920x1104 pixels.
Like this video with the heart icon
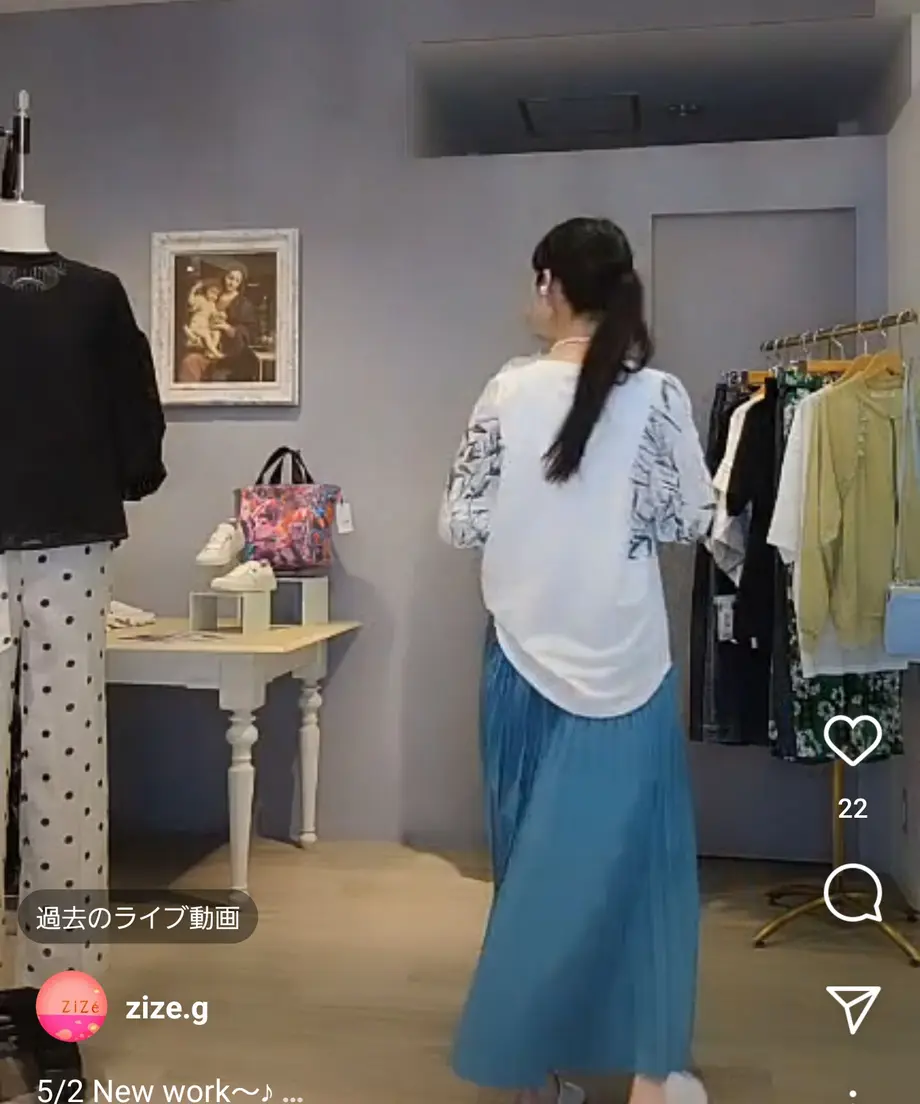(x=852, y=740)
